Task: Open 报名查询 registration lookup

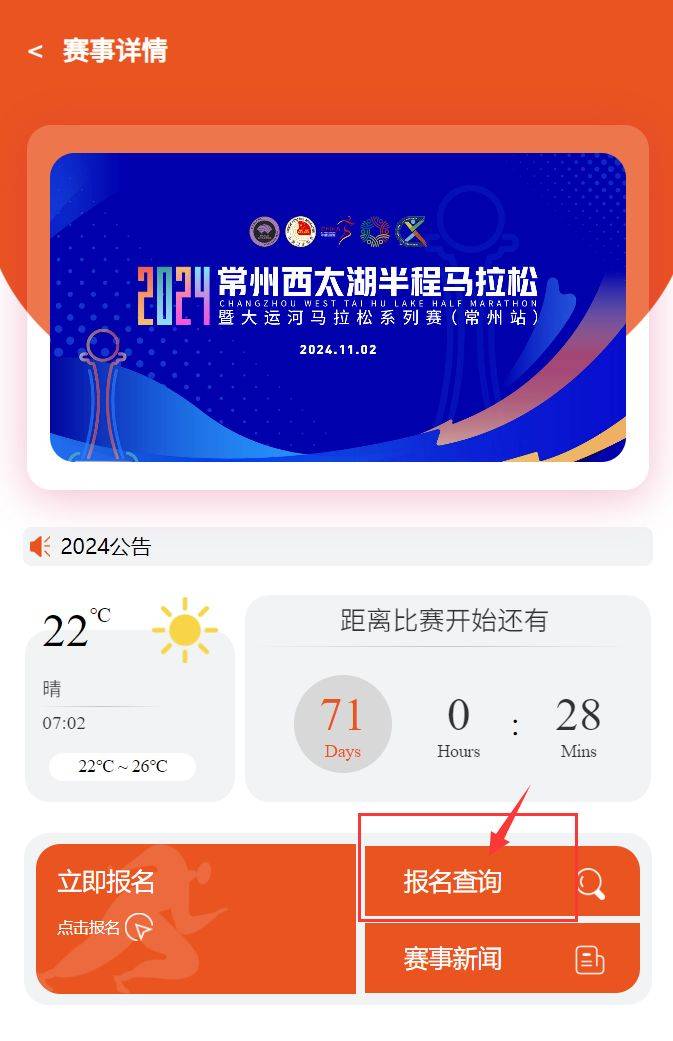Action: (x=500, y=882)
